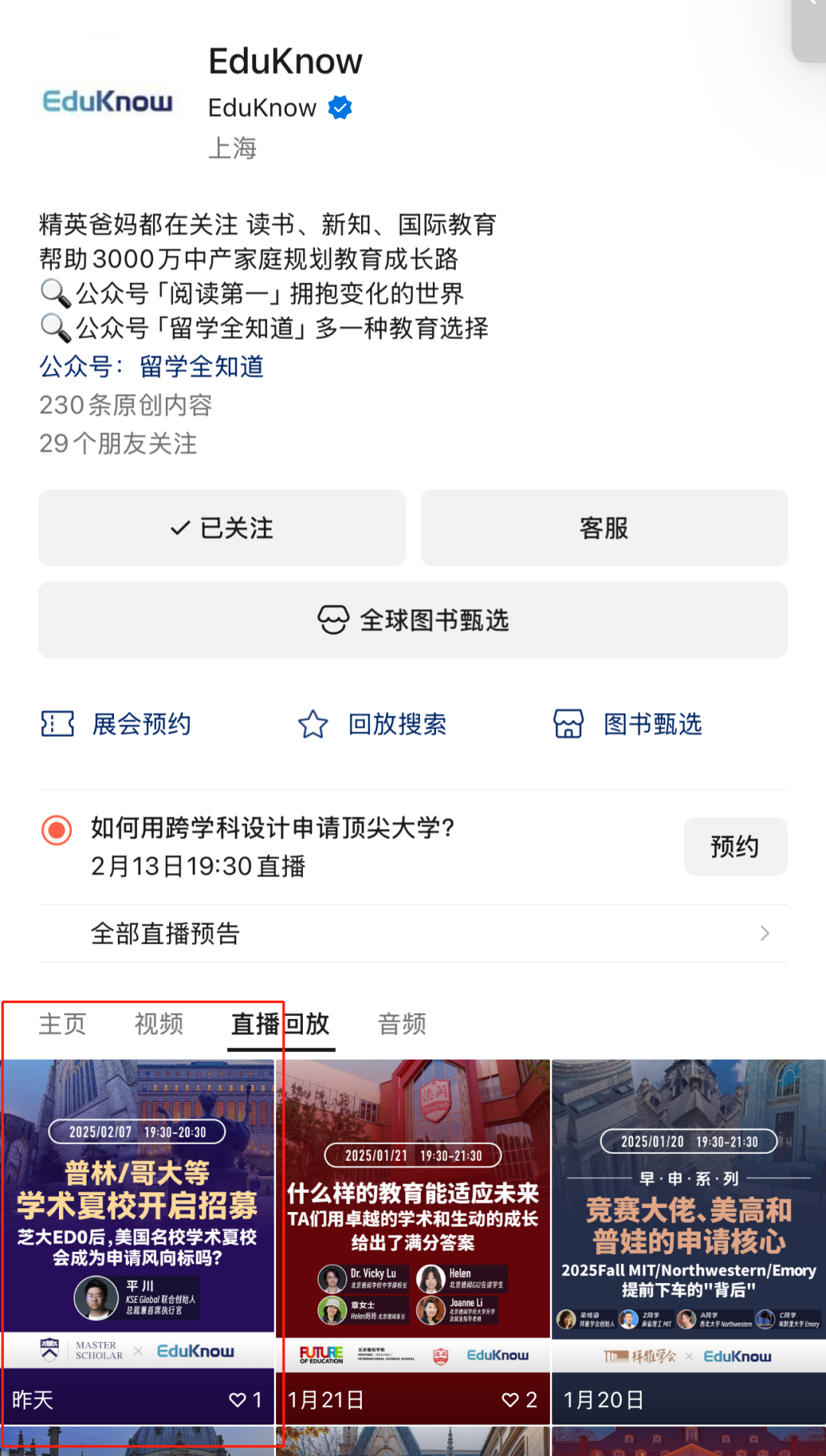Switch to the 主页 tab

63,1024
